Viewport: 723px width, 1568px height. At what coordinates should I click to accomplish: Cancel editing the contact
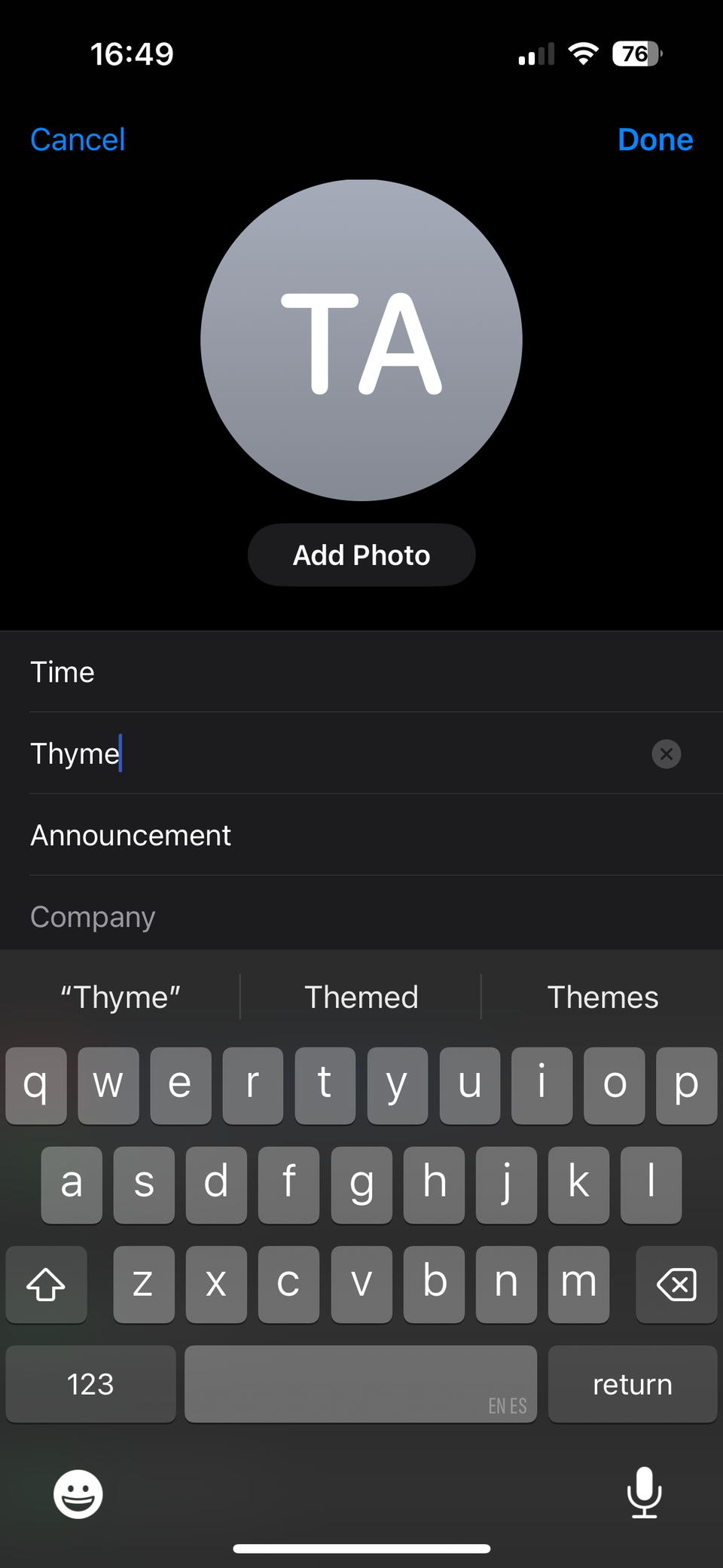[x=78, y=139]
